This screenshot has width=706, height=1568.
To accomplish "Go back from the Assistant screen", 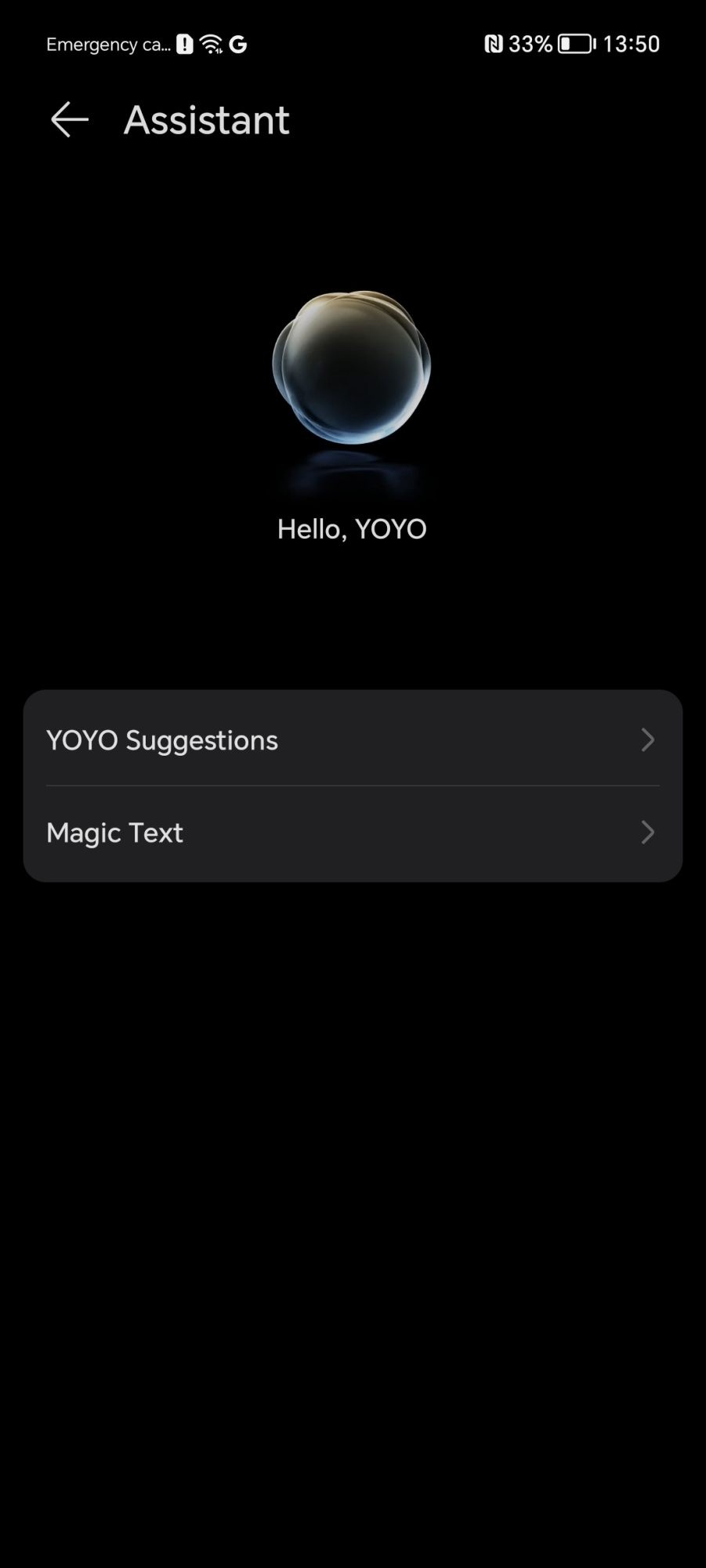I will coord(69,120).
